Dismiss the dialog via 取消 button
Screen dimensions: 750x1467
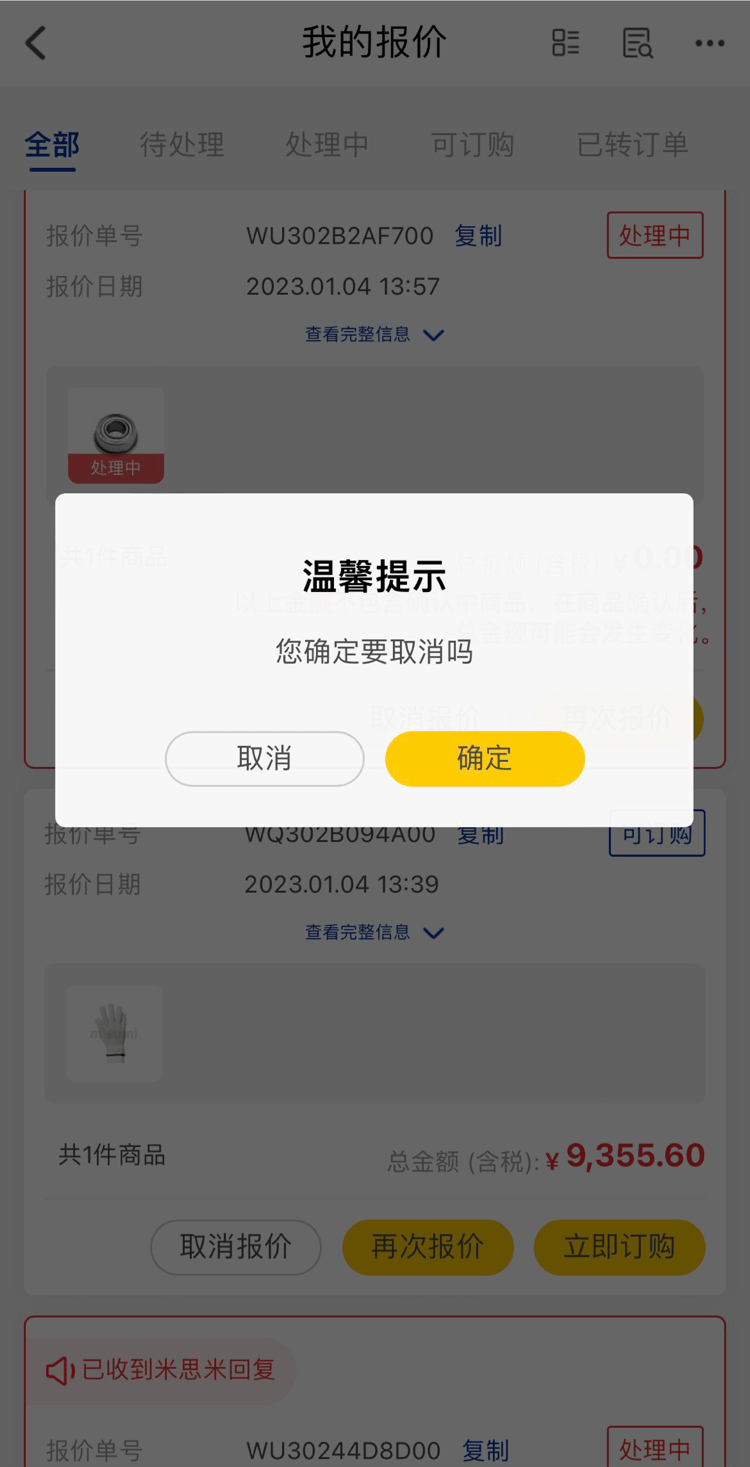click(264, 758)
